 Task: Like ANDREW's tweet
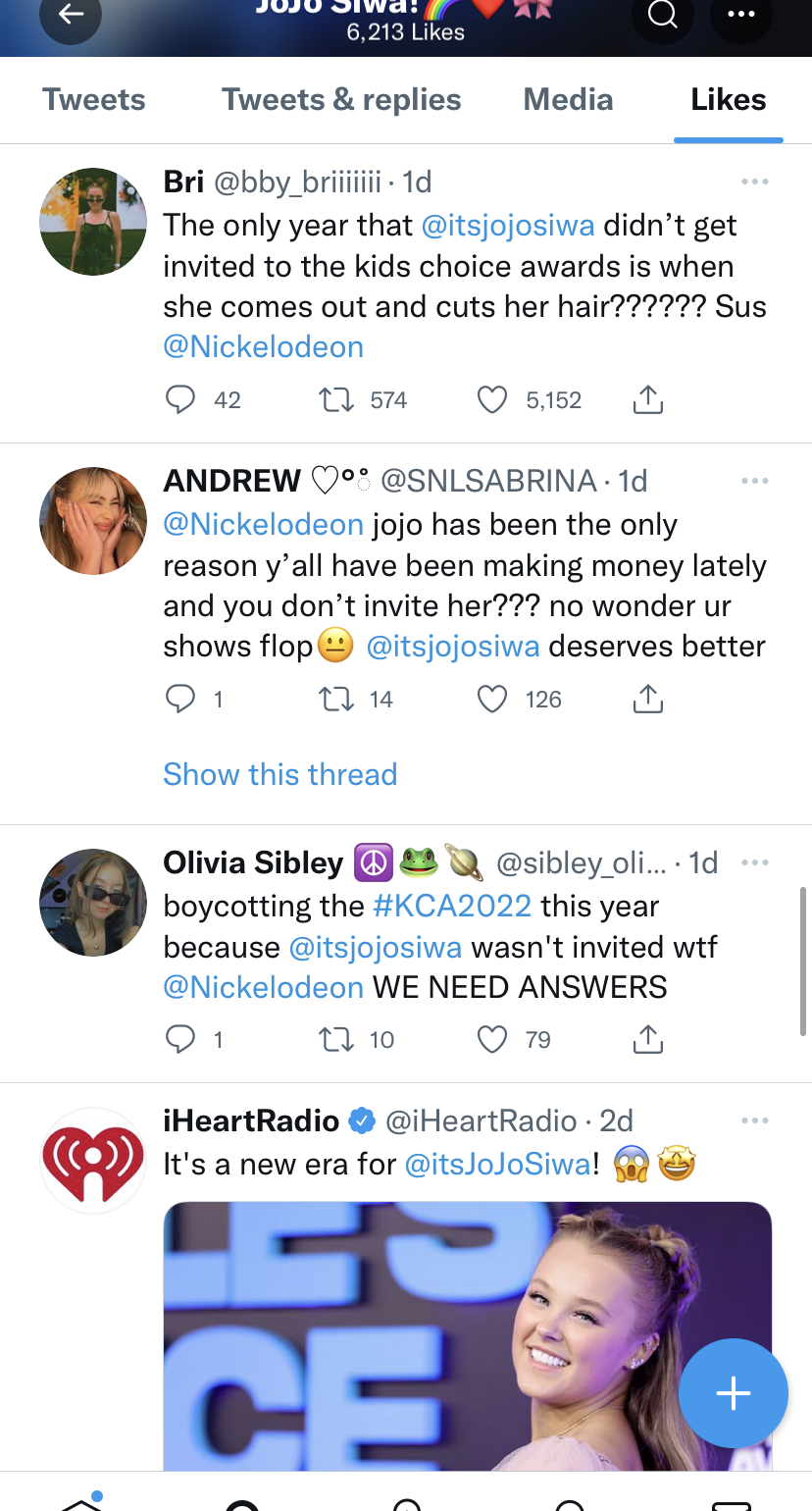tap(492, 700)
